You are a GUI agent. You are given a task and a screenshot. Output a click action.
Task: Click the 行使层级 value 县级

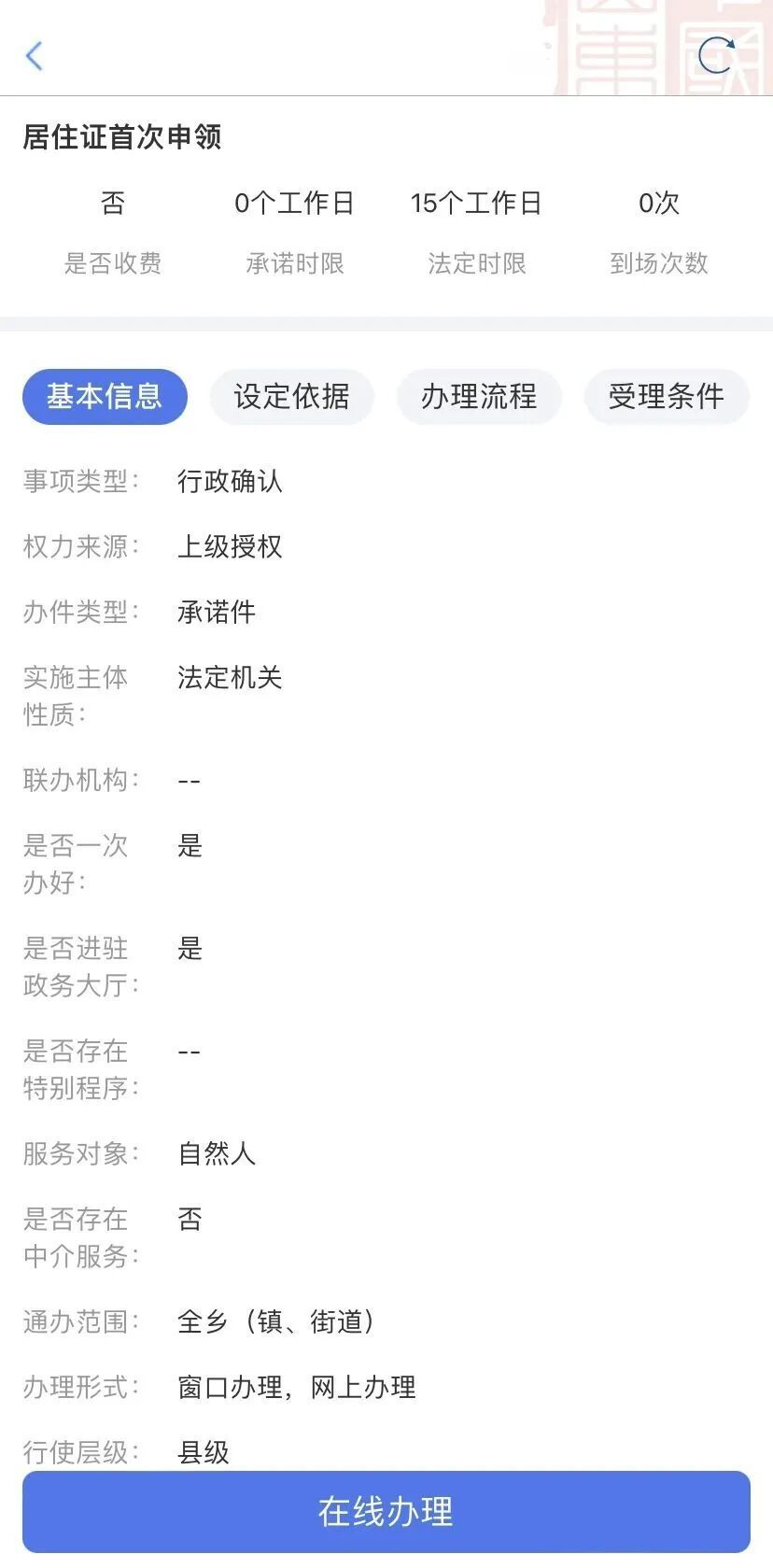[x=204, y=1451]
